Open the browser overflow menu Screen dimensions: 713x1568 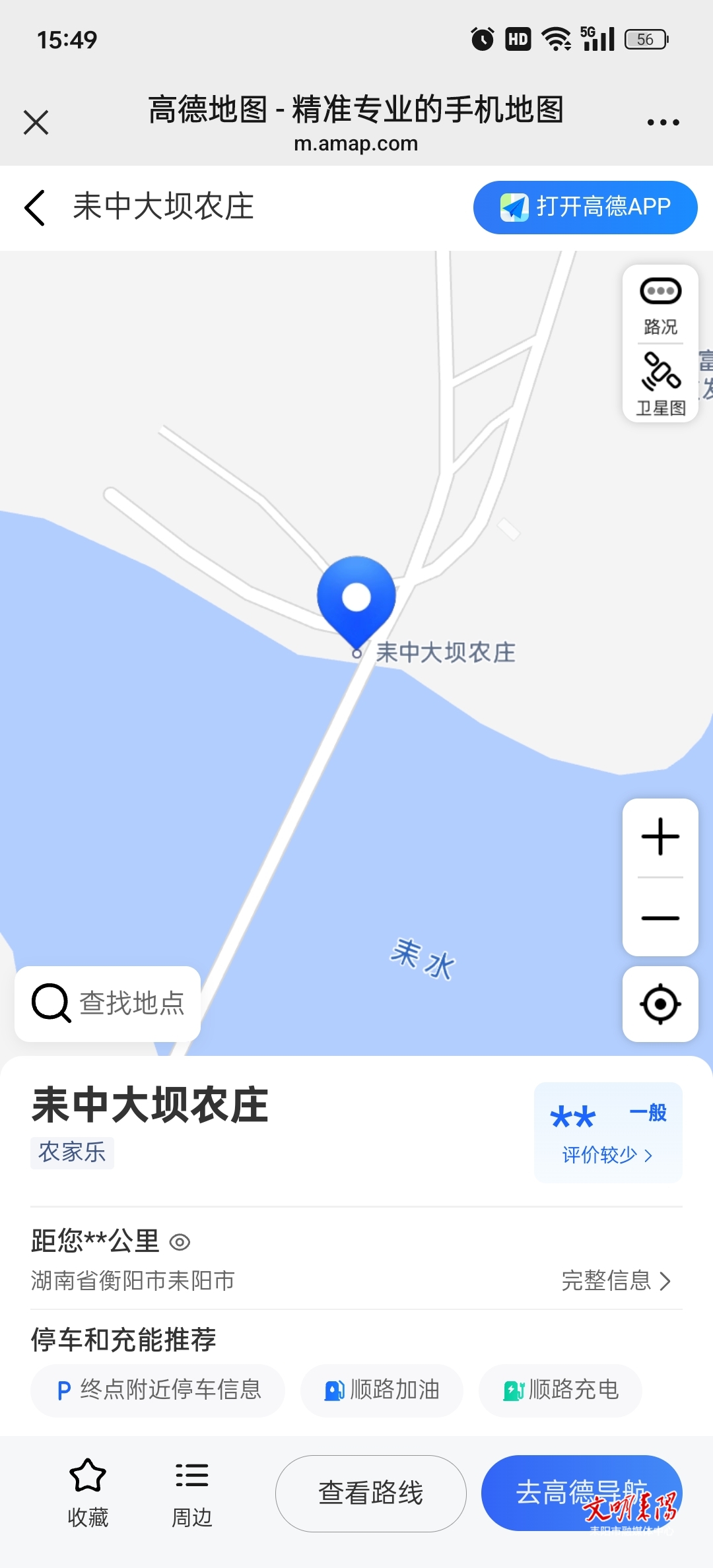(663, 123)
